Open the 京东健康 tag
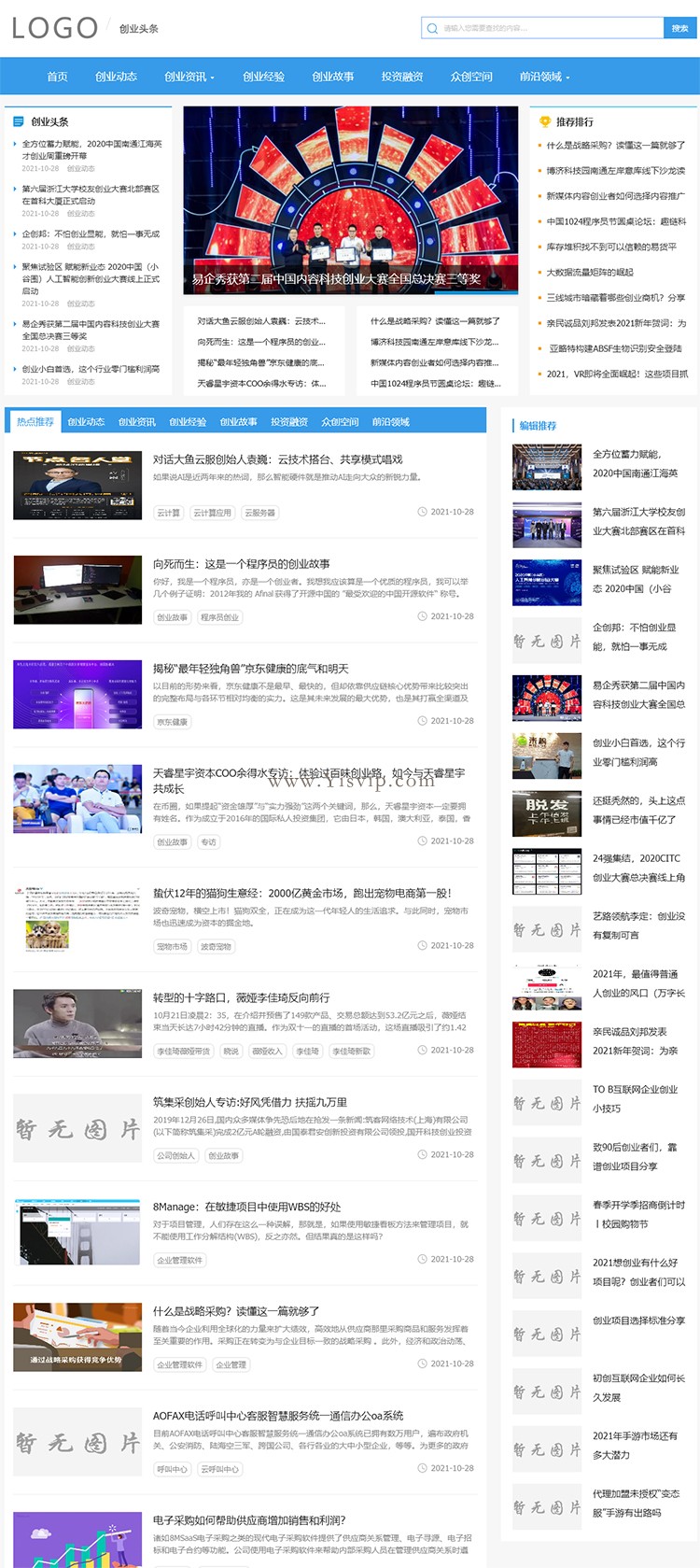The image size is (700, 1568). coord(173,722)
